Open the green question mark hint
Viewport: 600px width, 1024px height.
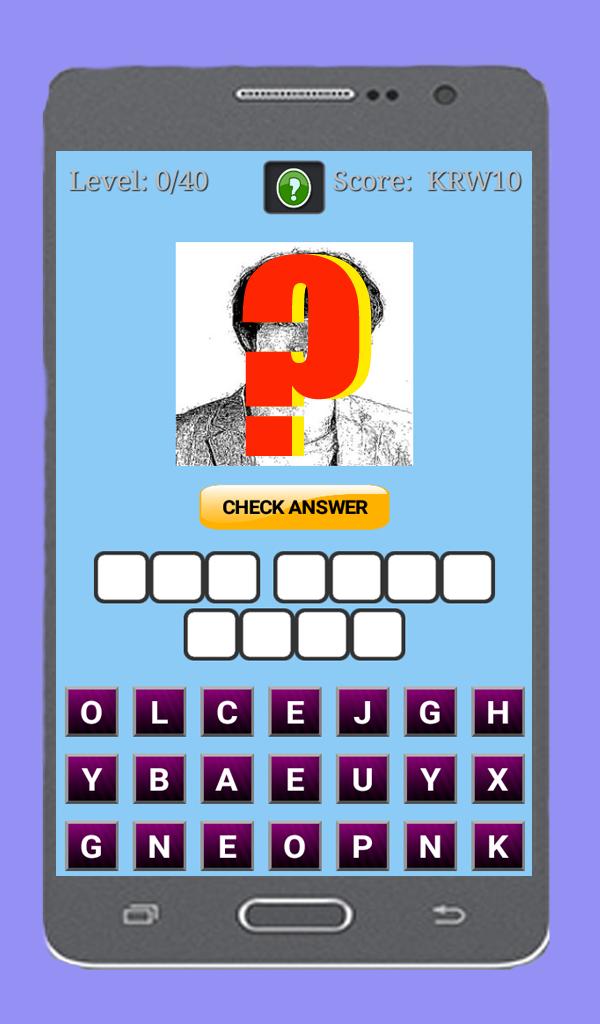pos(293,186)
